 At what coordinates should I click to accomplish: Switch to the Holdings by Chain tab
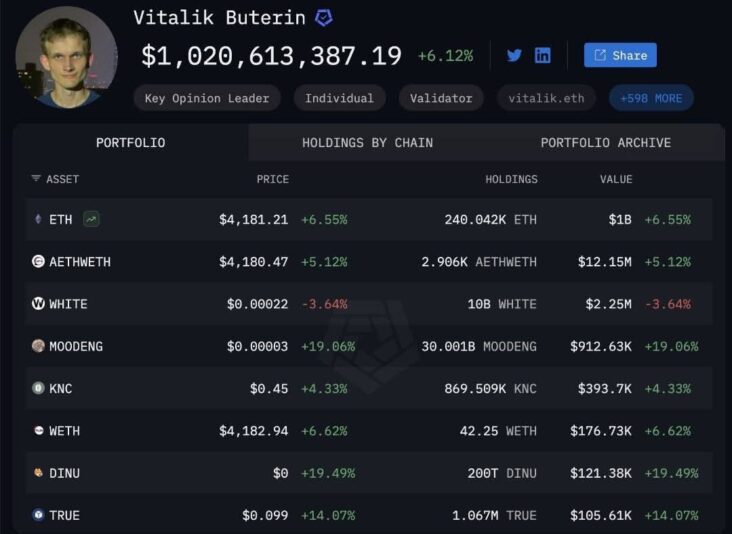[x=367, y=143]
